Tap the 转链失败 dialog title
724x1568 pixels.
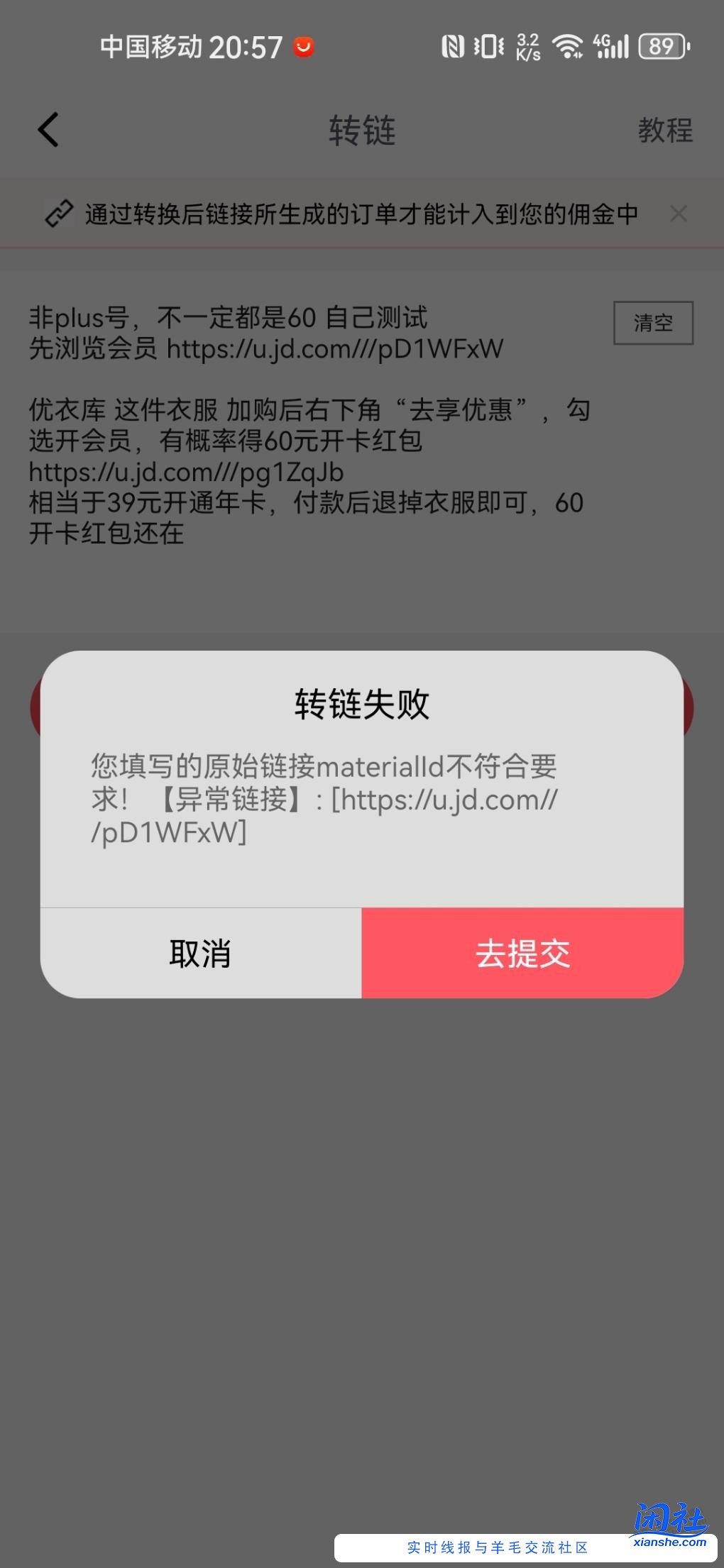pos(361,705)
